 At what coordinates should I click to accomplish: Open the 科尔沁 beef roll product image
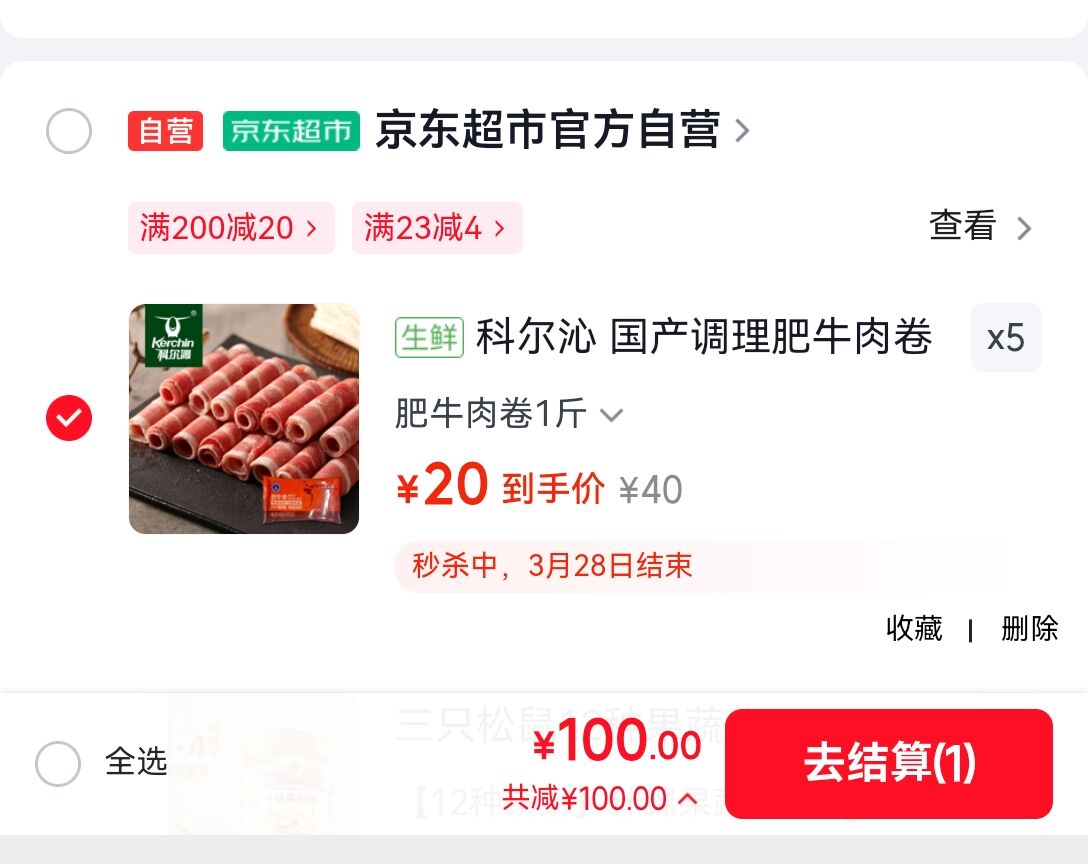244,418
